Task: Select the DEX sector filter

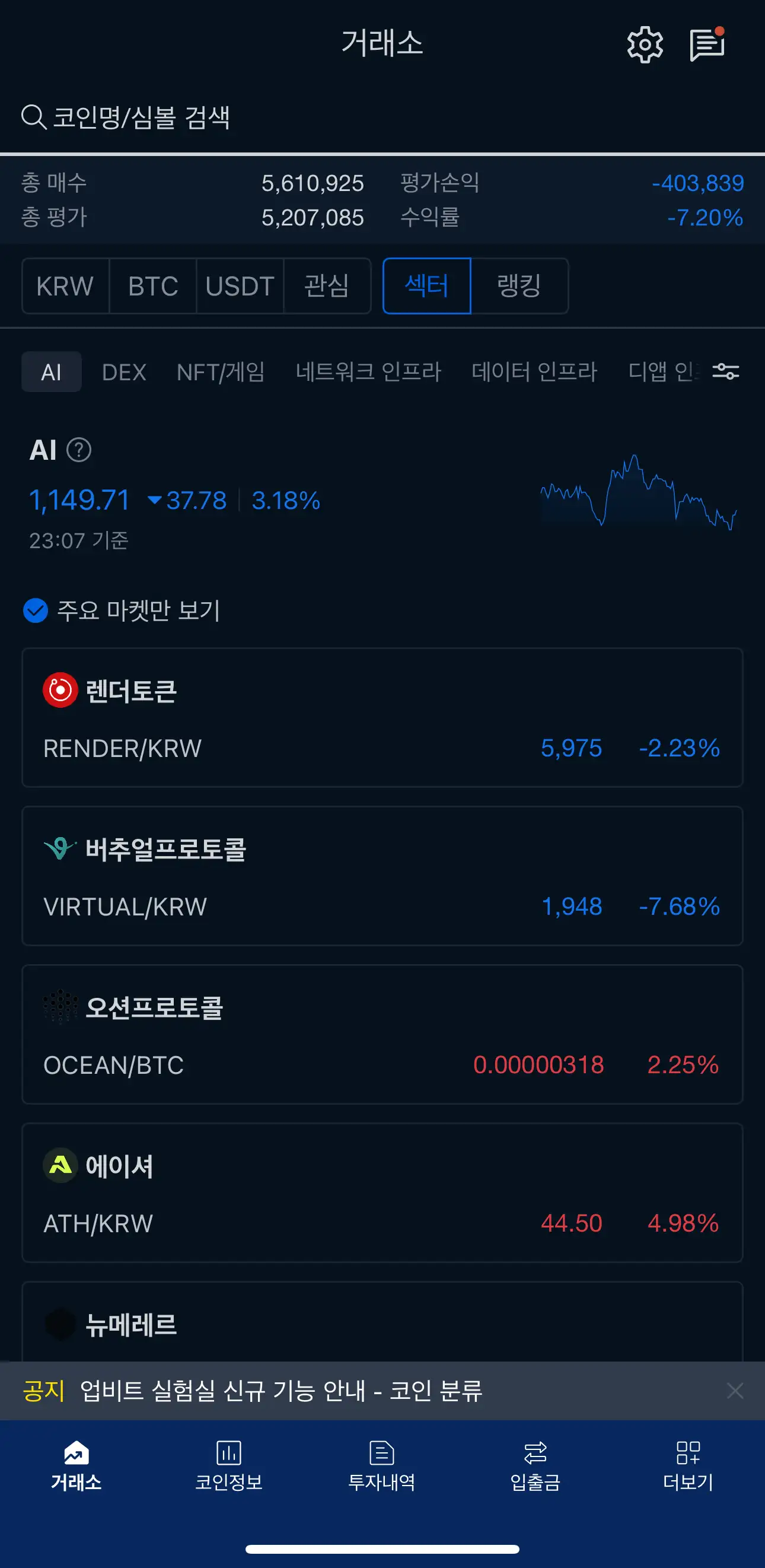Action: click(124, 372)
